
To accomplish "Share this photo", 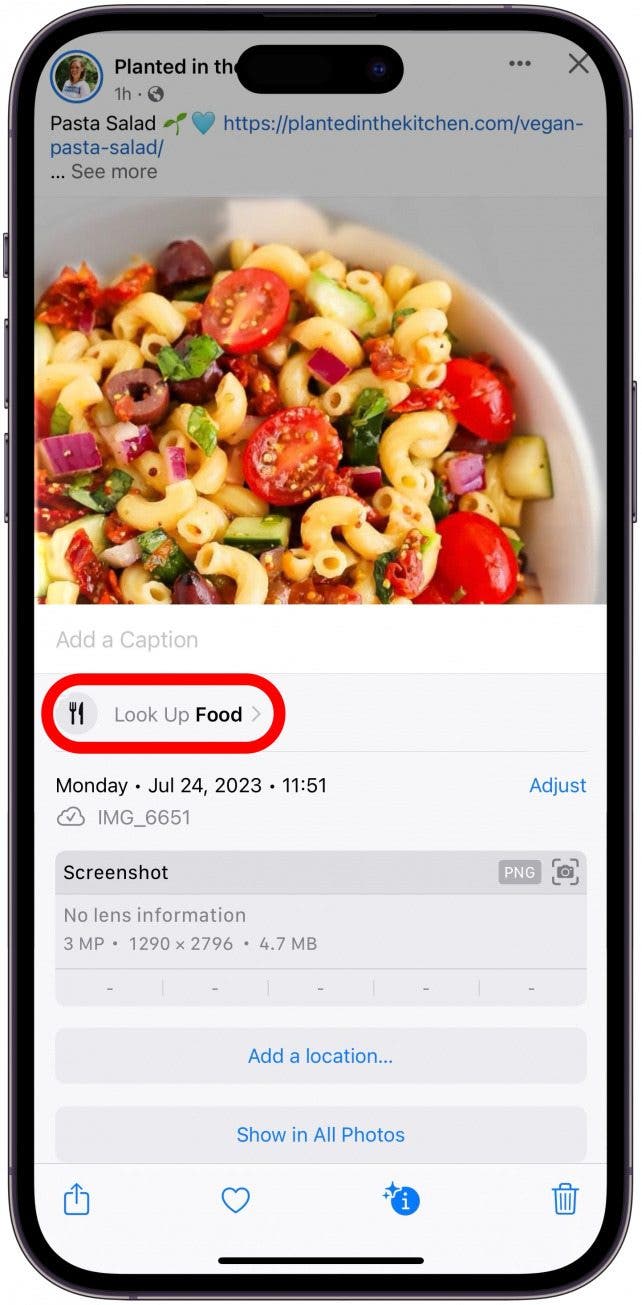I will pos(77,1198).
